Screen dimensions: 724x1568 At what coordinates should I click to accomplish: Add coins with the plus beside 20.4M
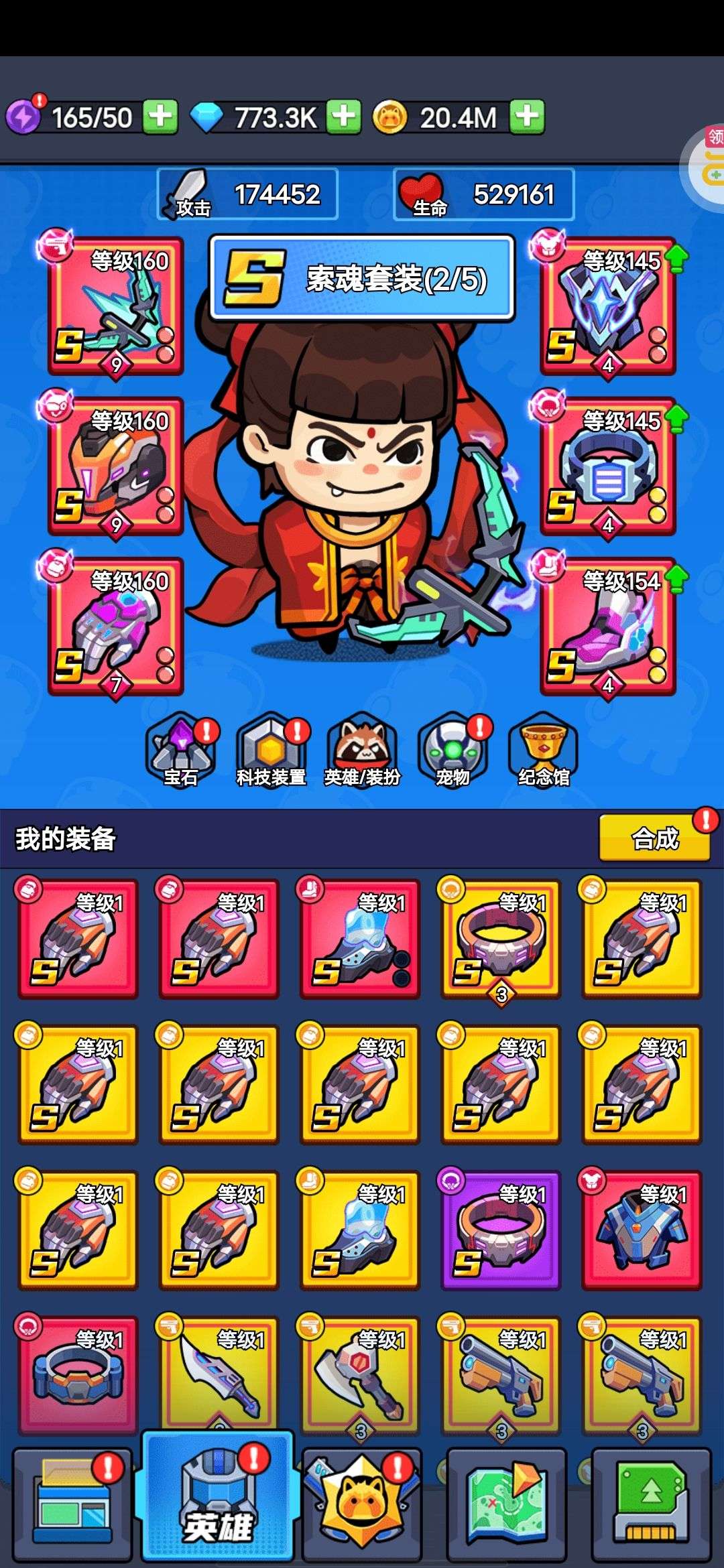(x=527, y=117)
